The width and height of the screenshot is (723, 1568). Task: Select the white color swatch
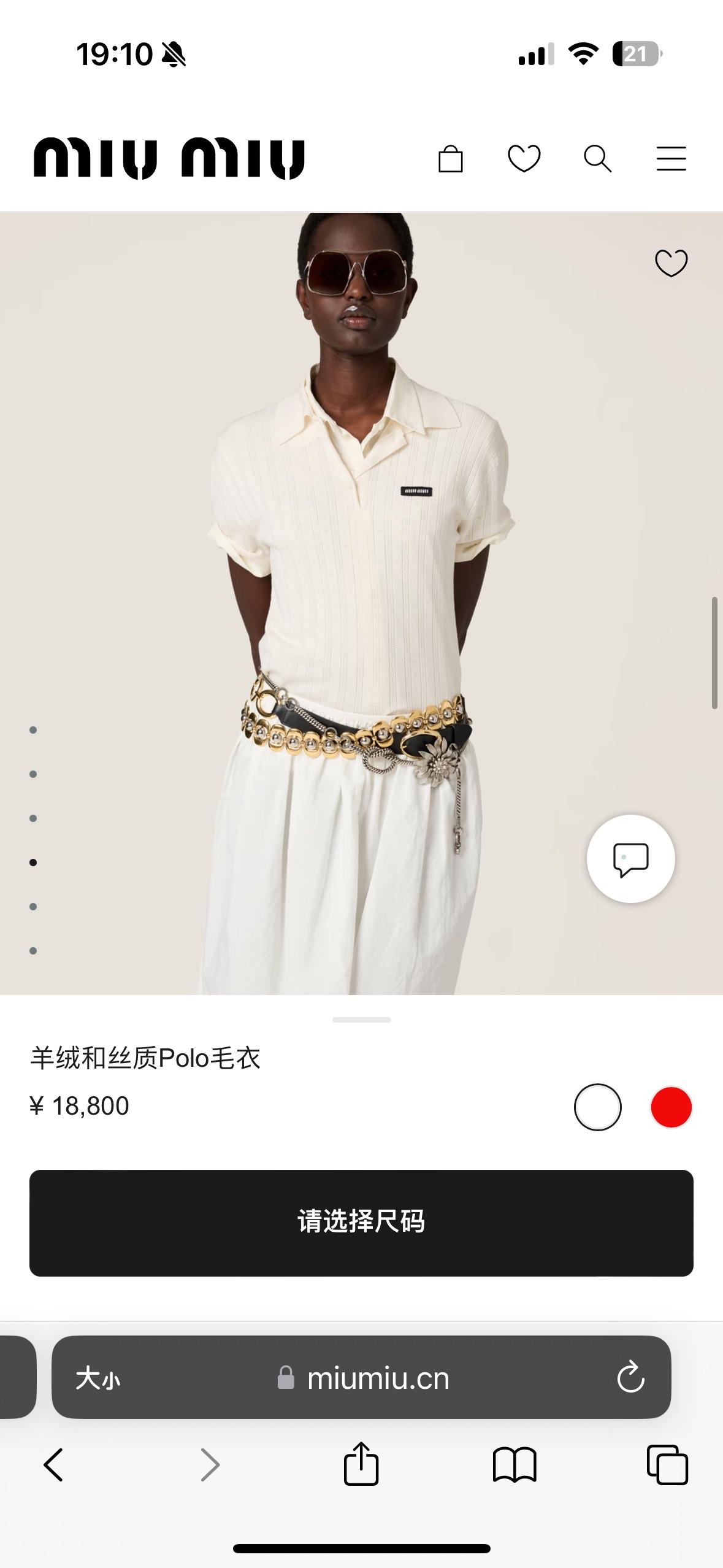pos(597,1107)
